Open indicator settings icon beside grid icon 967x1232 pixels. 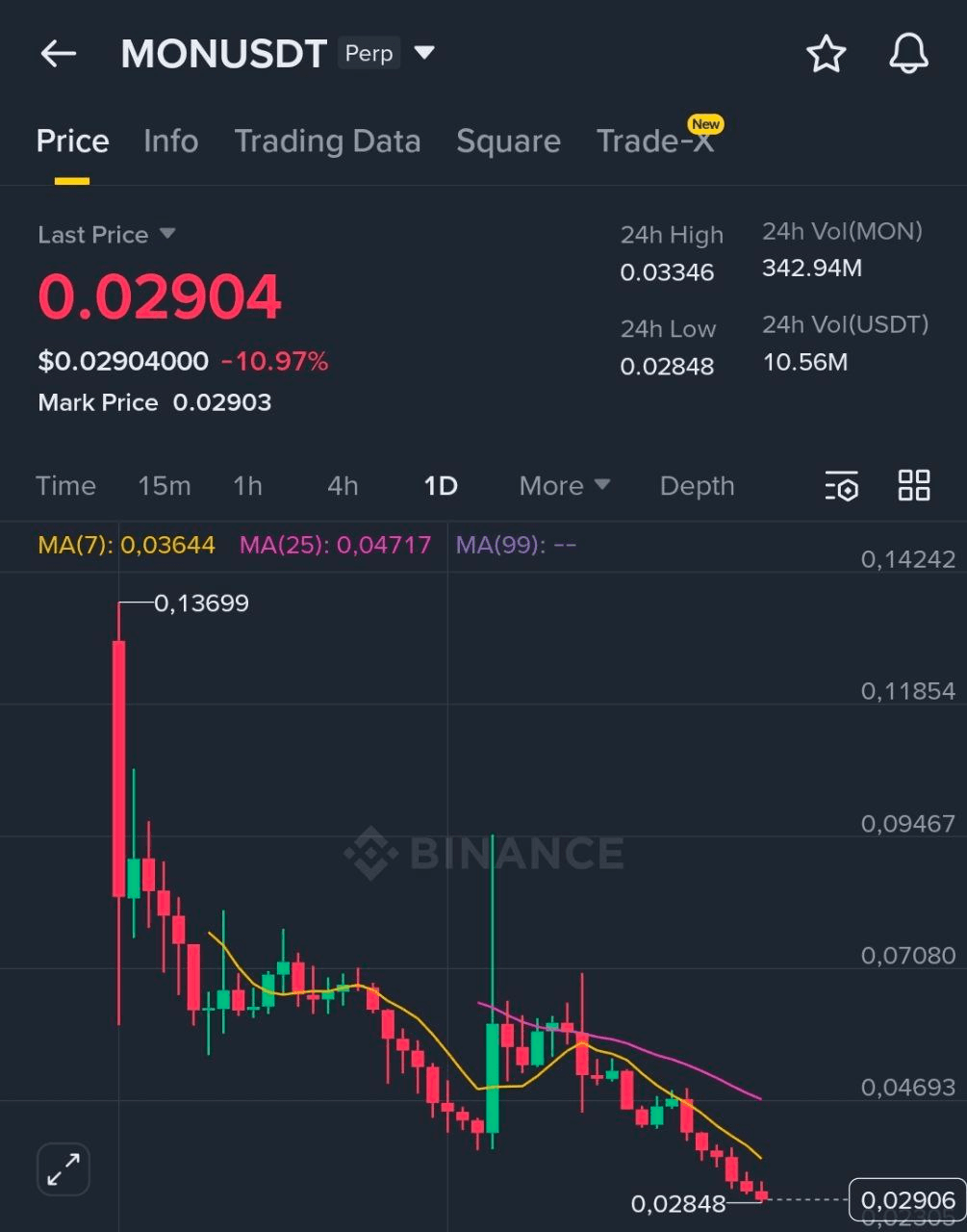click(x=841, y=487)
